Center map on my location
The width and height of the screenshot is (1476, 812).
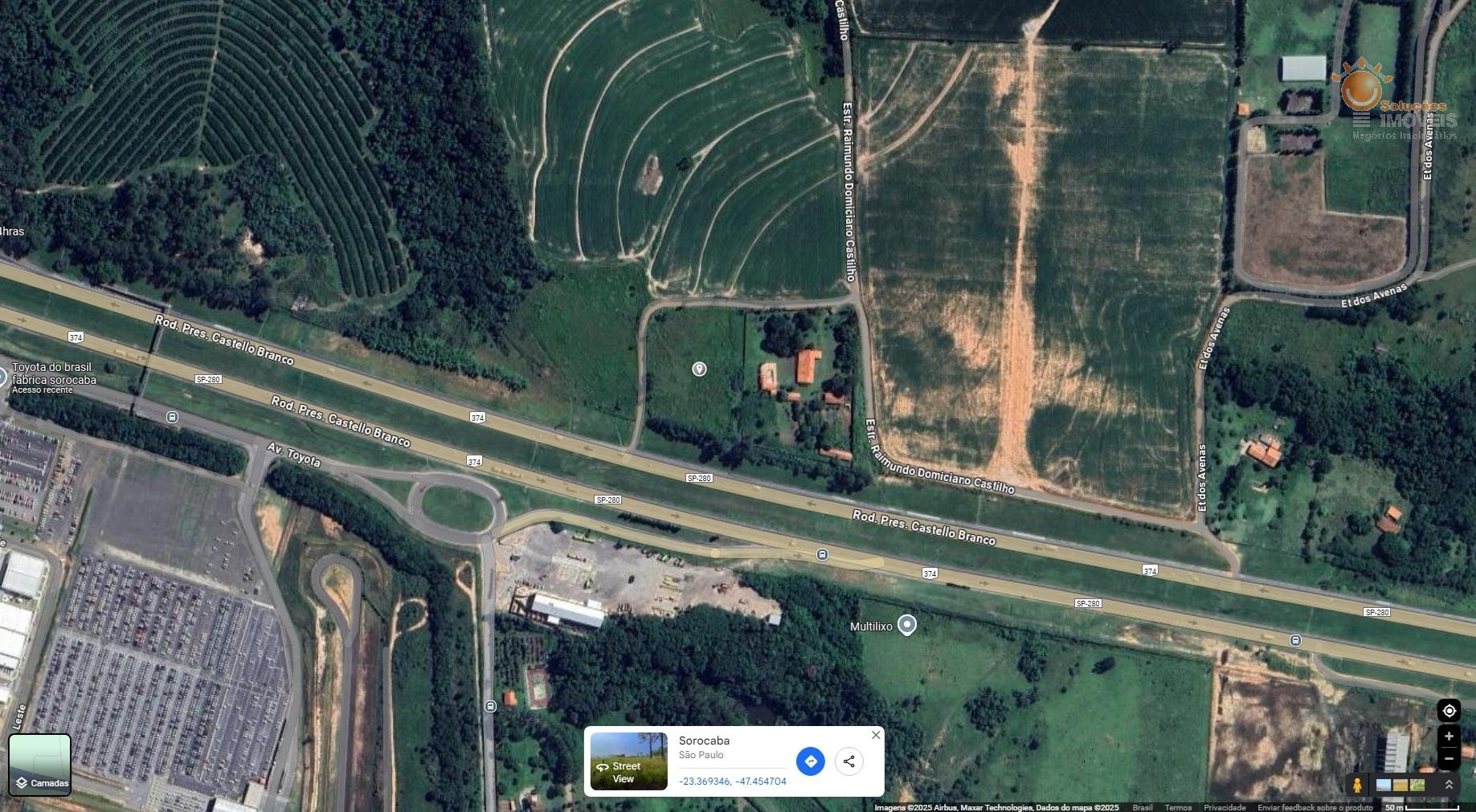point(1449,711)
